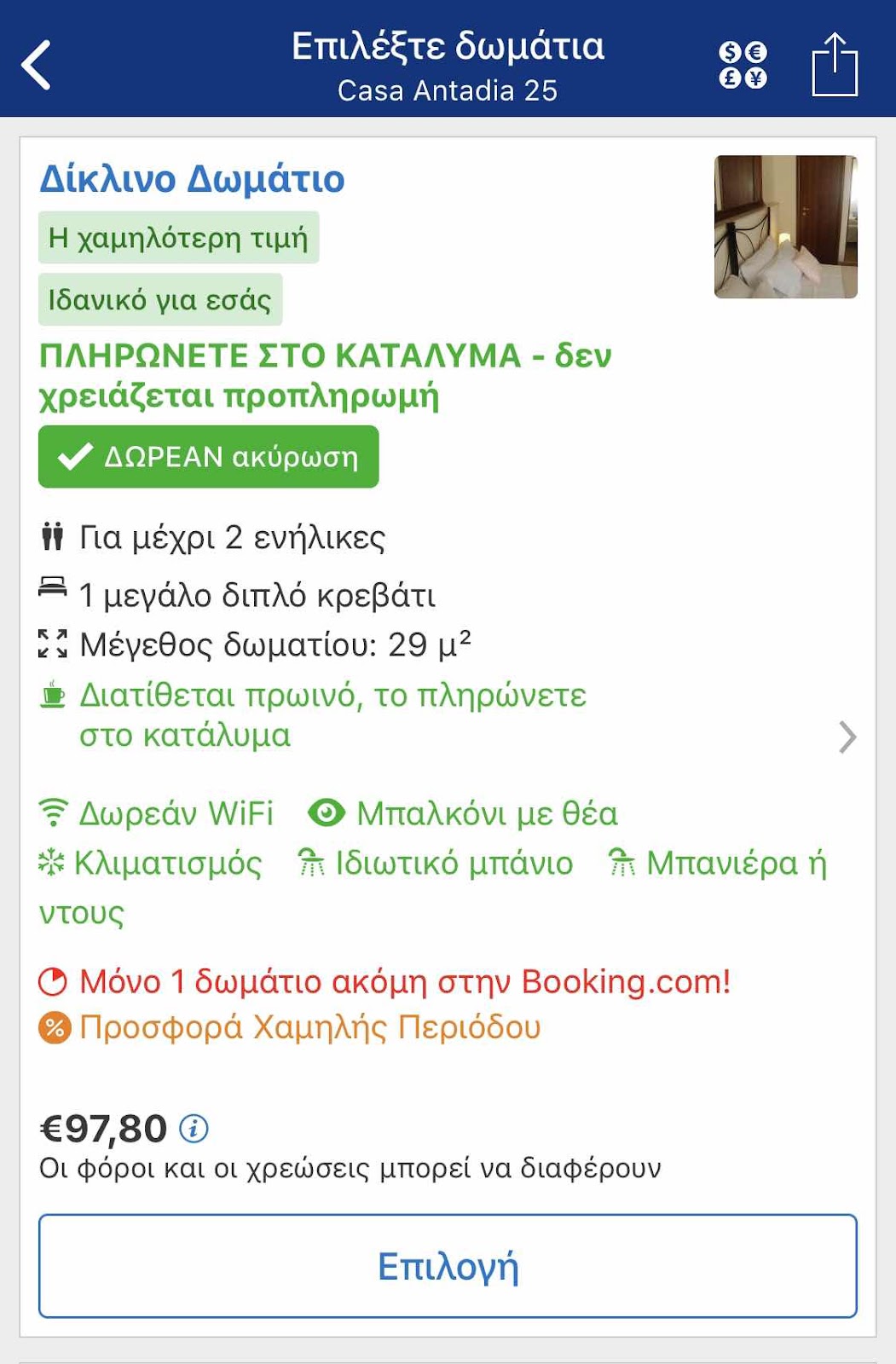Go back from room selection
This screenshot has height=1364, width=896.
37,65
